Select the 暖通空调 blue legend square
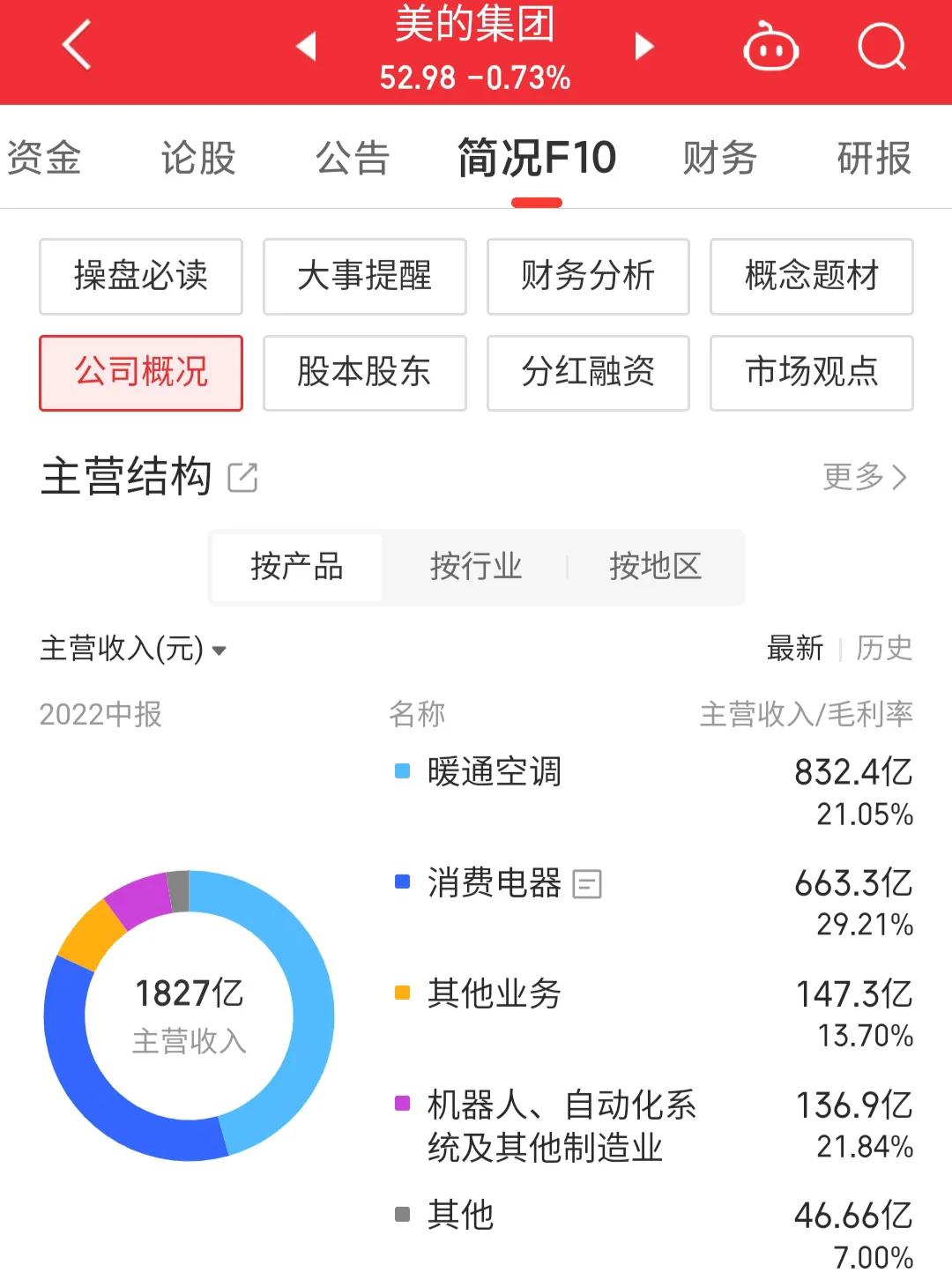Screen dimensions: 952x1280 401,770
